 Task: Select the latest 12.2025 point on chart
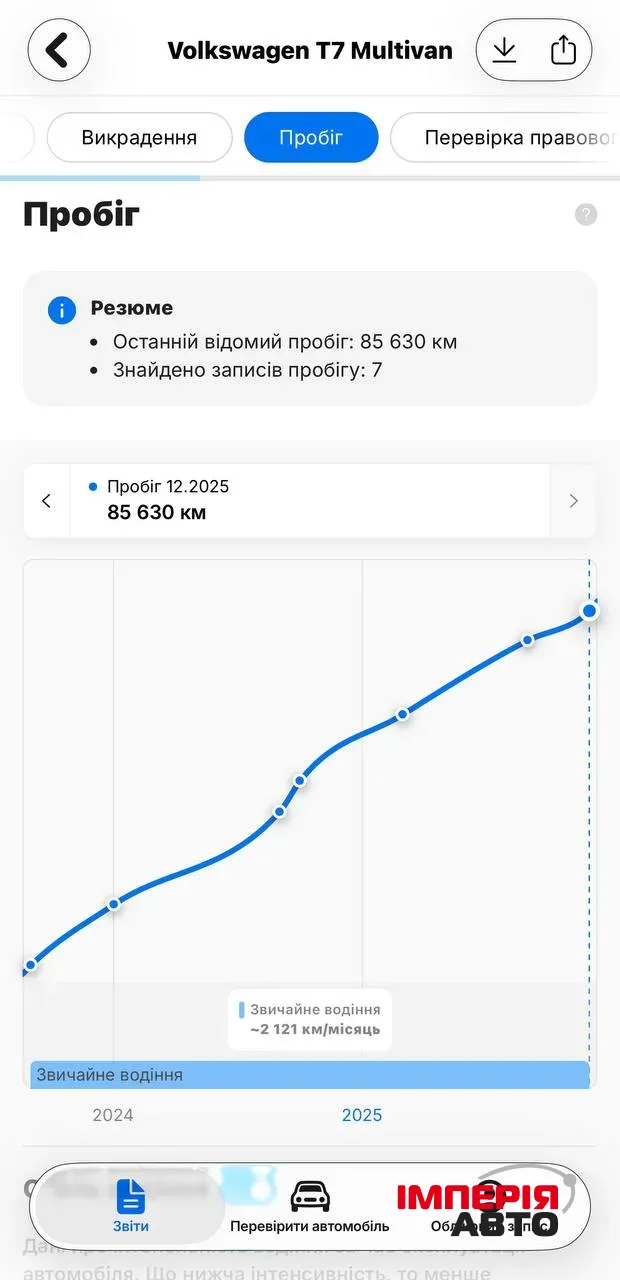(590, 610)
